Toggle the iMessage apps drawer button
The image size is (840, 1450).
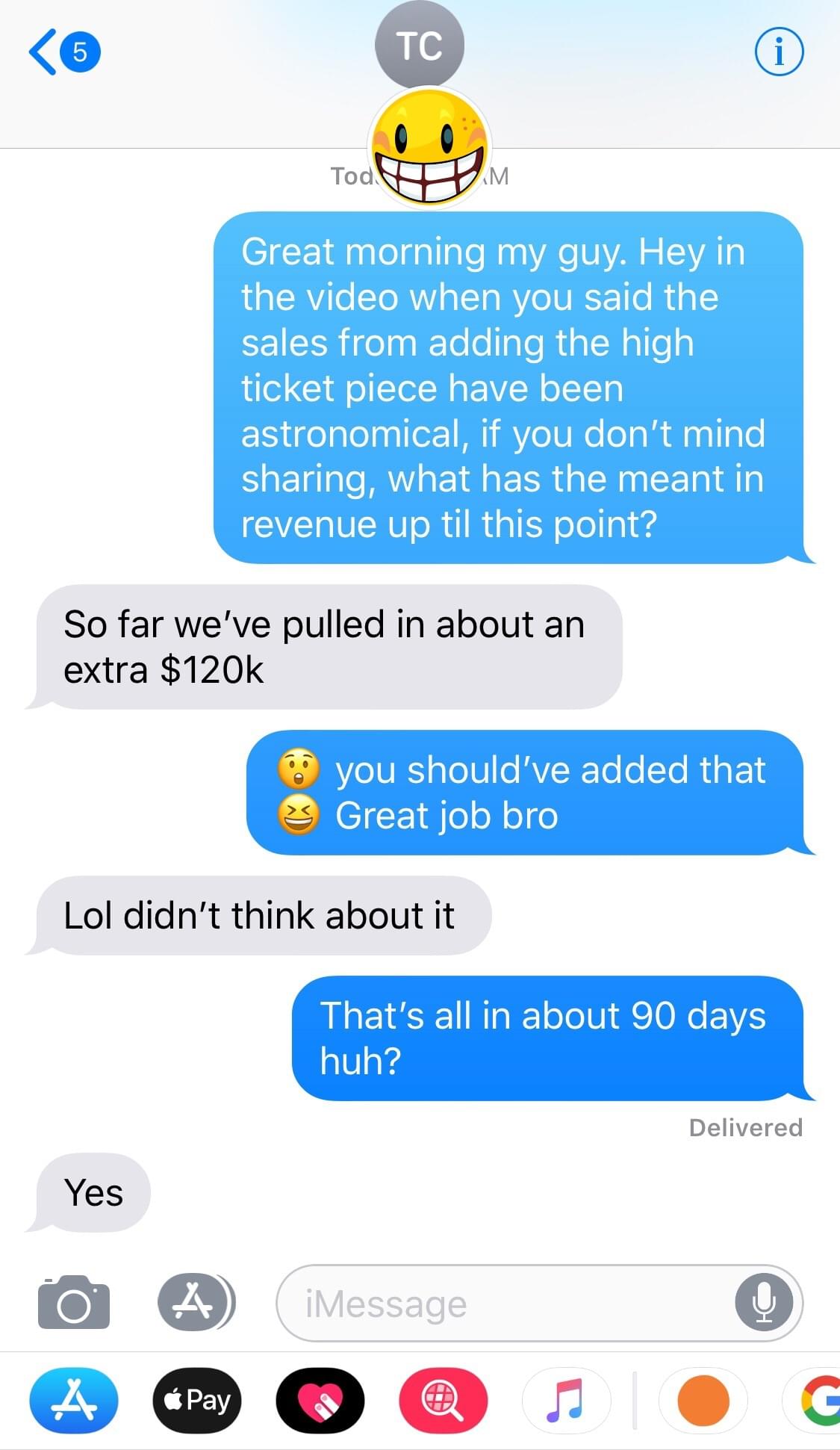(x=196, y=1303)
